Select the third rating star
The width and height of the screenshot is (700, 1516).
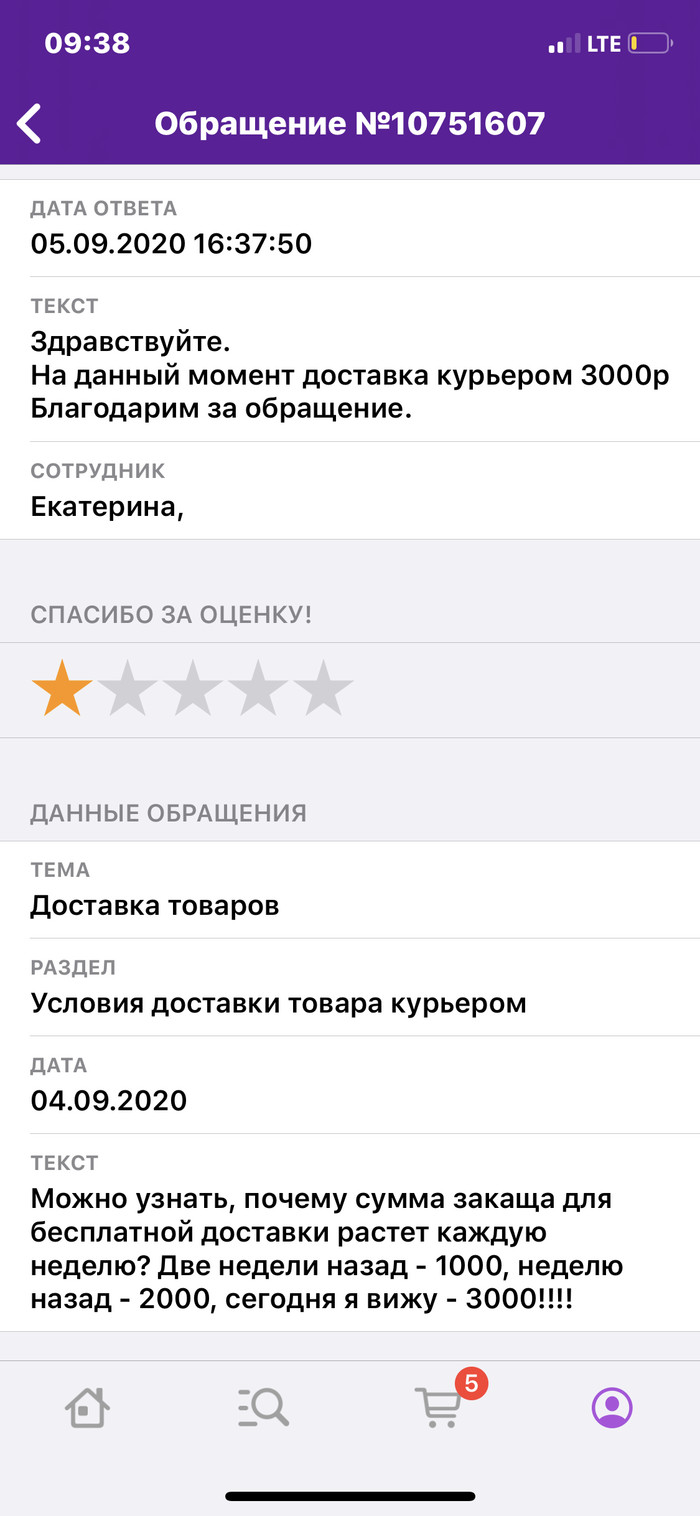click(x=193, y=689)
